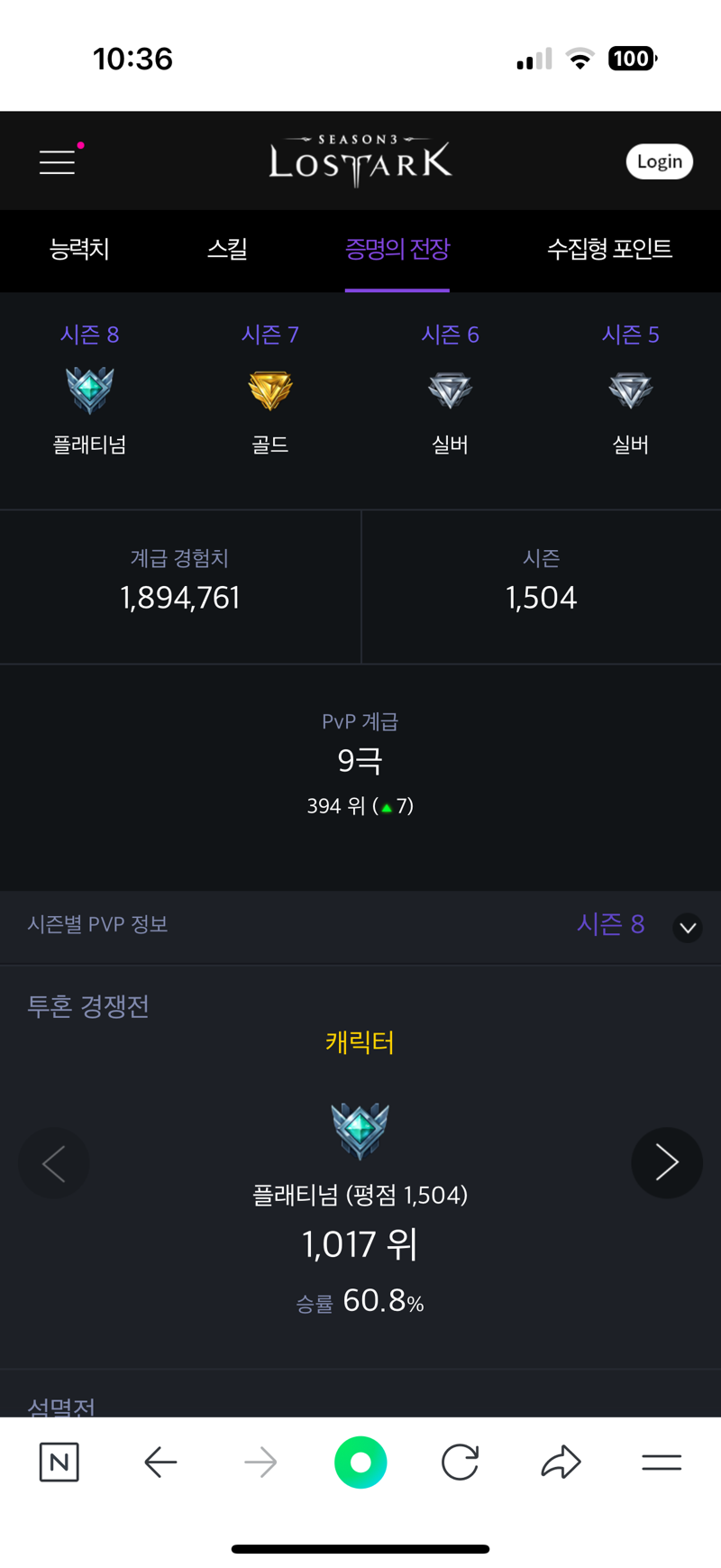Switch to the 스킬 tab
This screenshot has height=1568, width=721.
227,249
